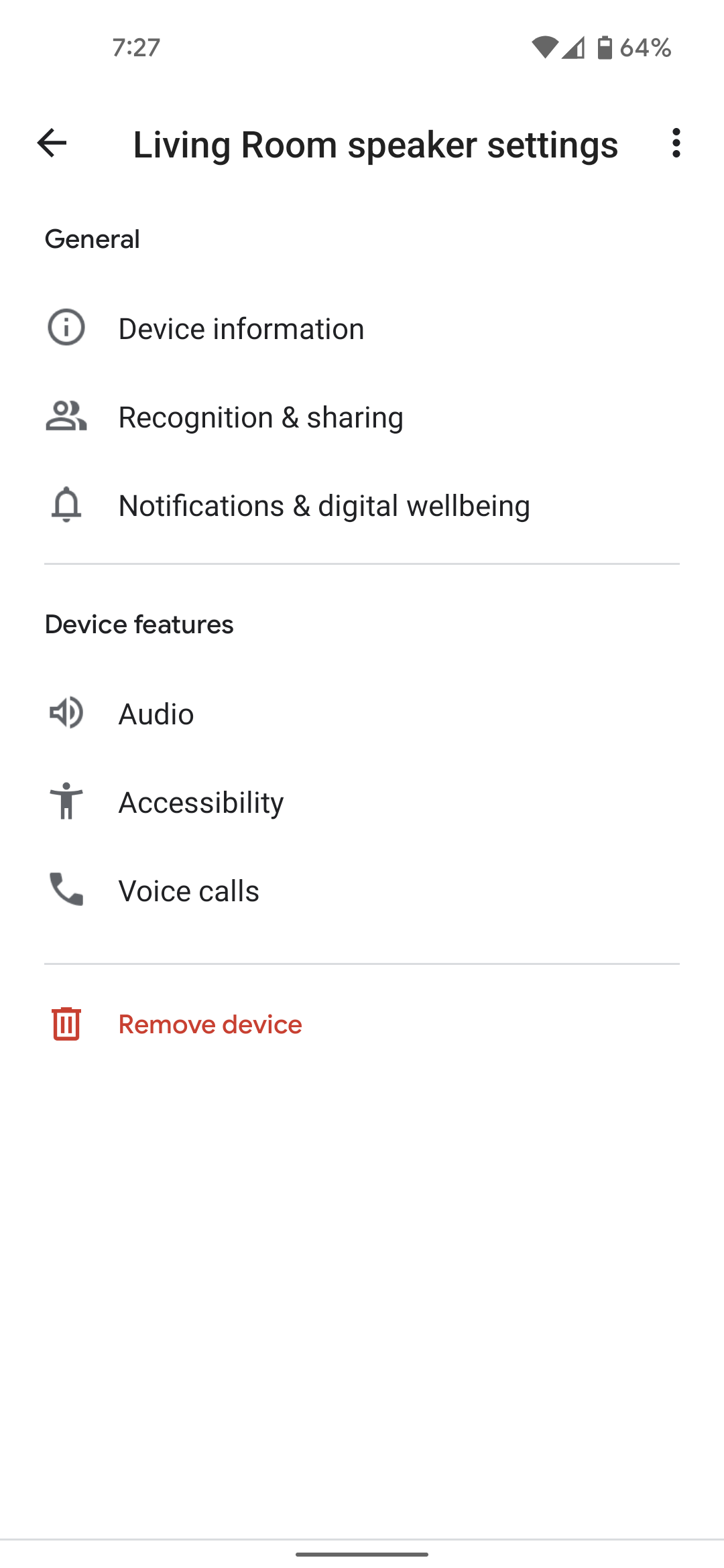Select Remove device
The height and width of the screenshot is (1568, 724).
click(x=210, y=1025)
